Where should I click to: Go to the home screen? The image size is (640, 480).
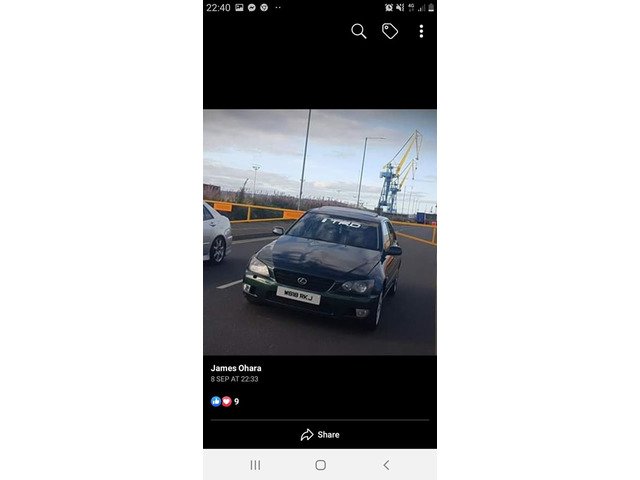point(320,465)
